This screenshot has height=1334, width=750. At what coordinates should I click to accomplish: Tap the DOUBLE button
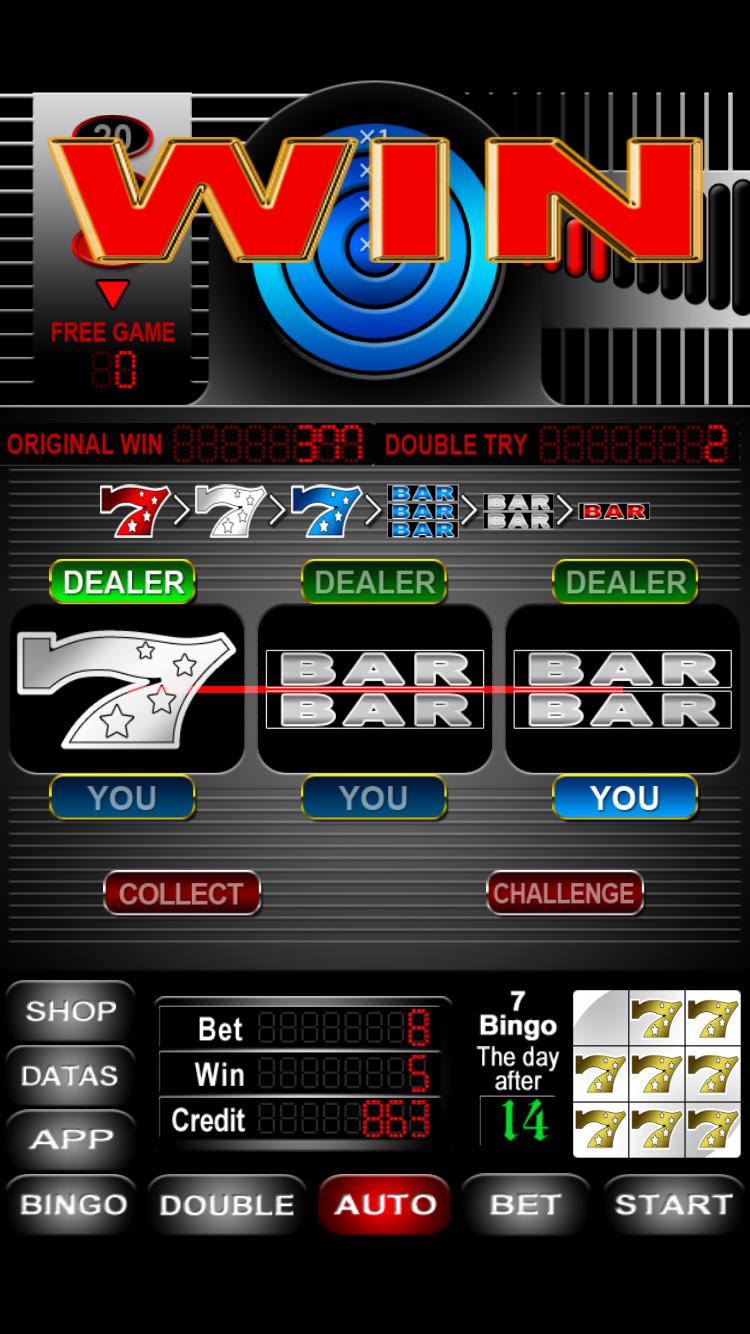tap(227, 1204)
